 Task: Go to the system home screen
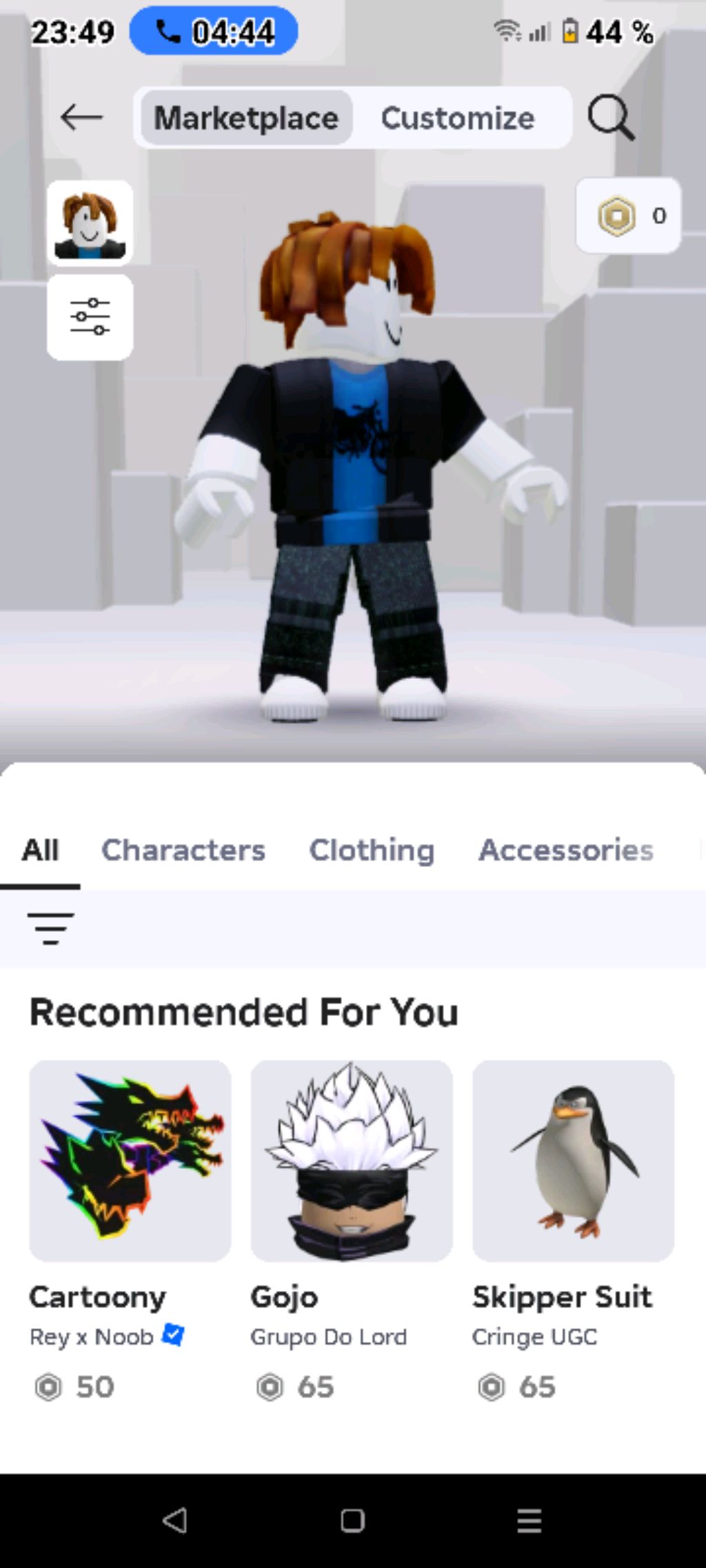352,1520
